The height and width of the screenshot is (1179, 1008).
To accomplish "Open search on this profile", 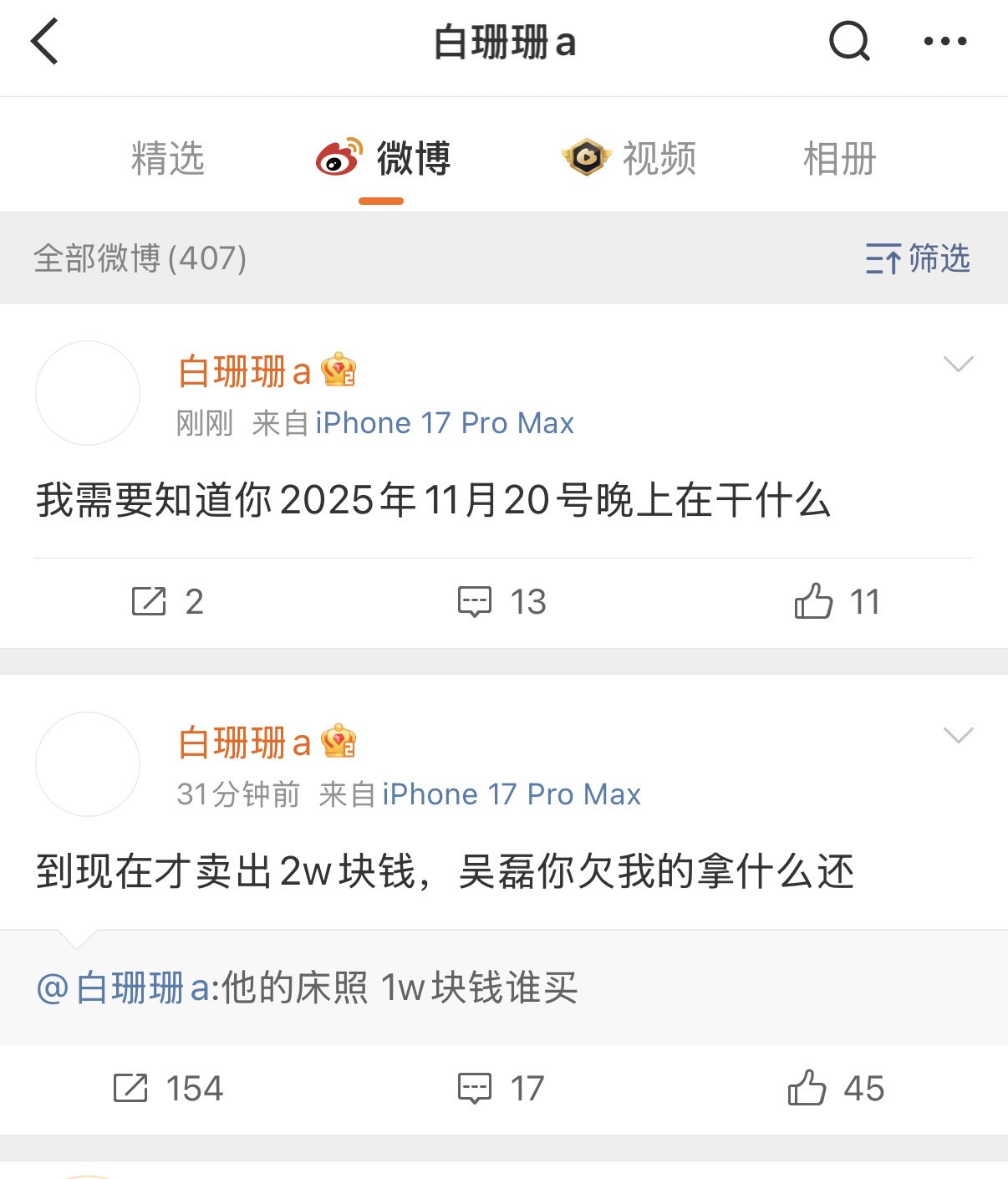I will pyautogui.click(x=849, y=42).
